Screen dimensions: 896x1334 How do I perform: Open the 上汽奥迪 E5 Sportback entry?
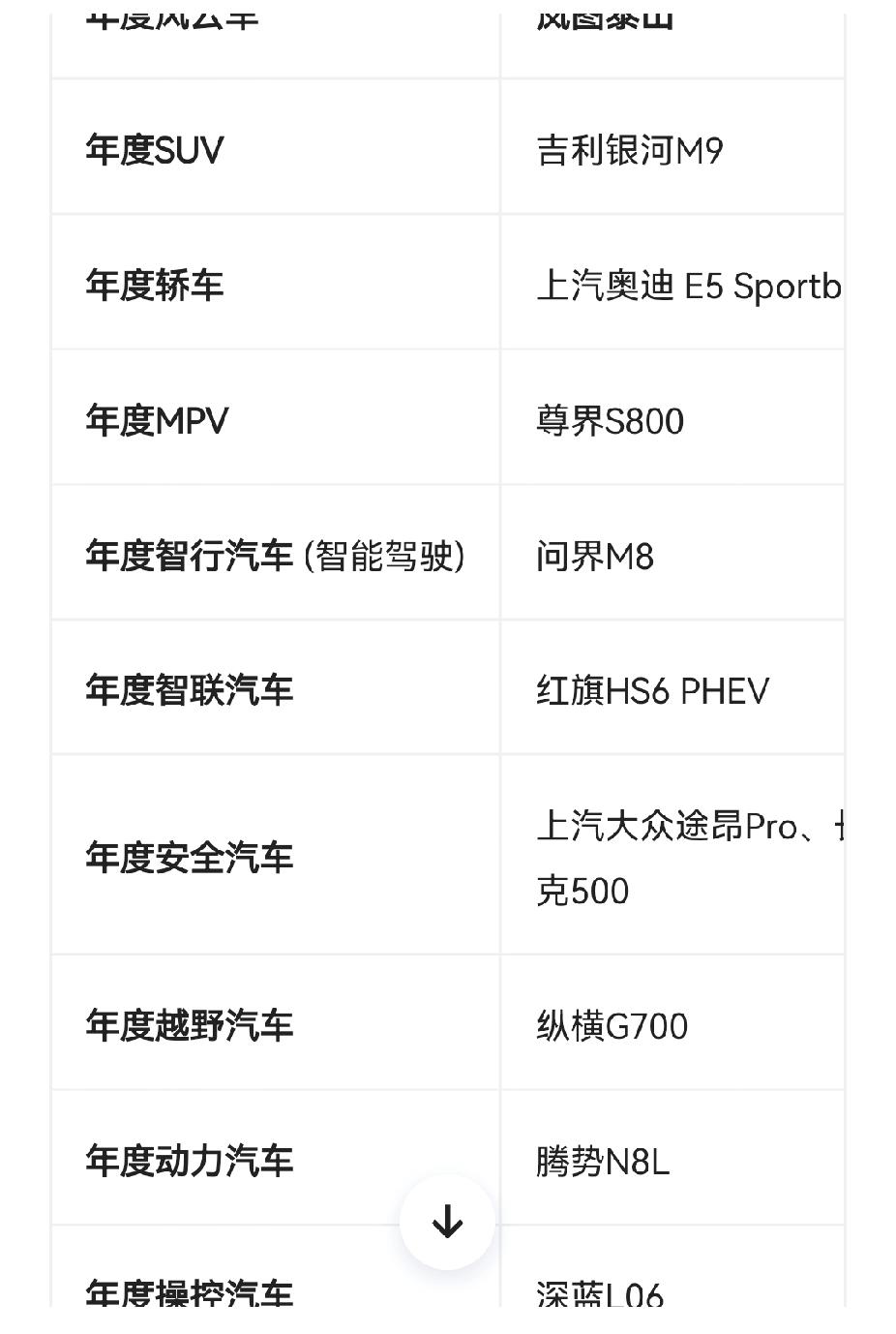tap(677, 283)
